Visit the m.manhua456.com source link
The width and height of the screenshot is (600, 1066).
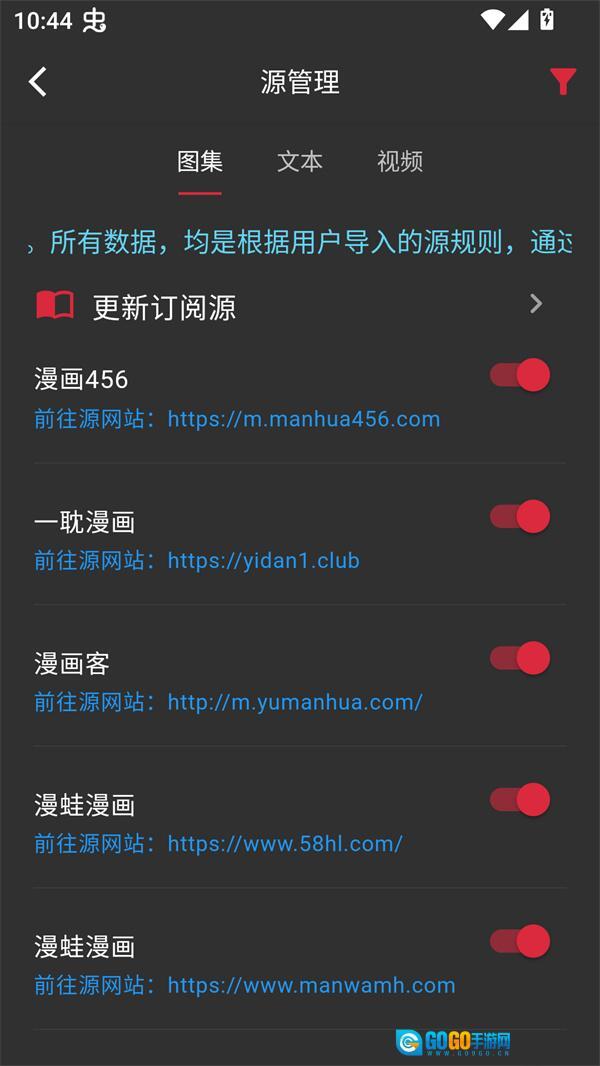point(303,419)
